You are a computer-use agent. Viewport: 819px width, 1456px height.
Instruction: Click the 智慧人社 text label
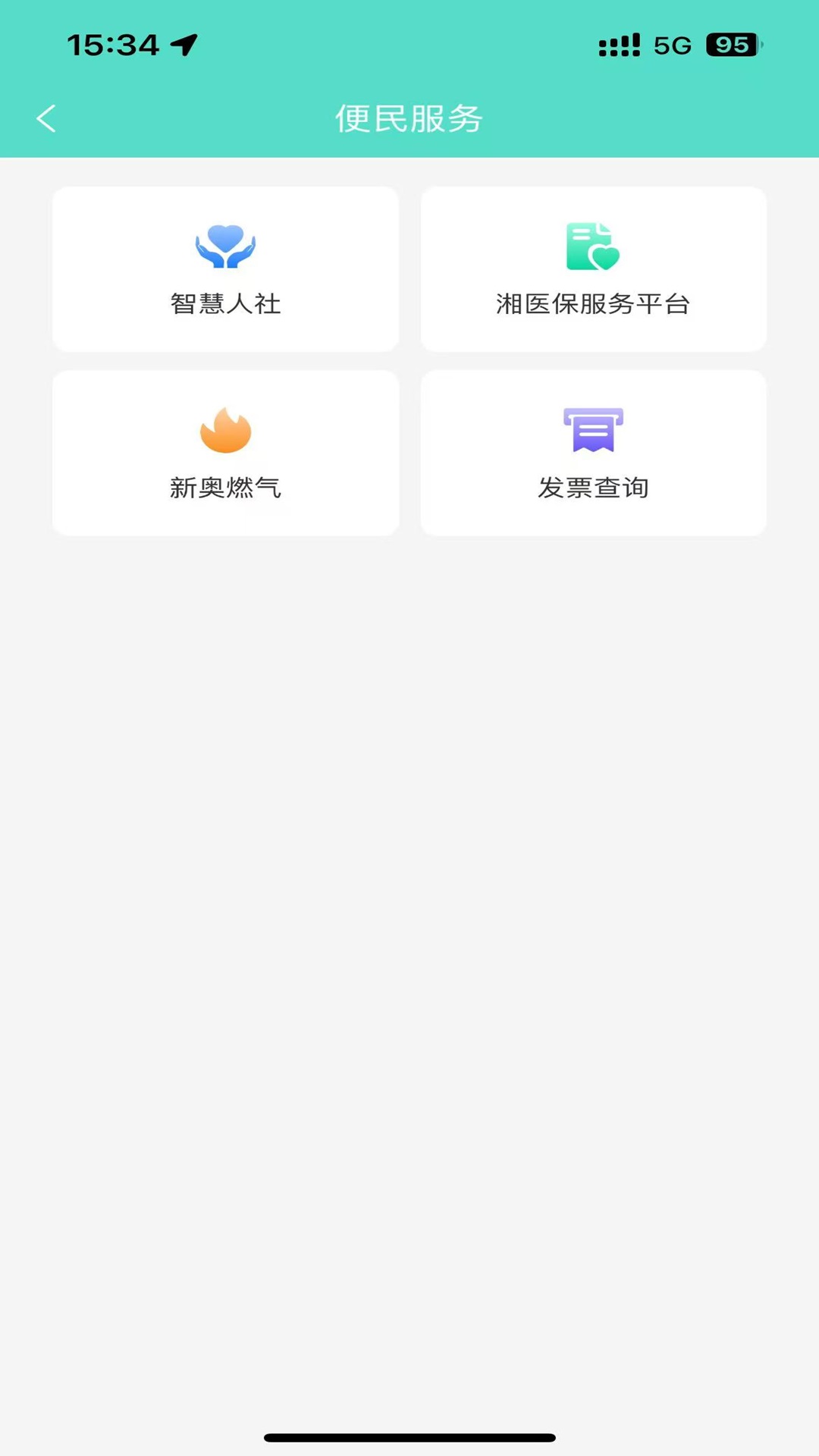(225, 305)
